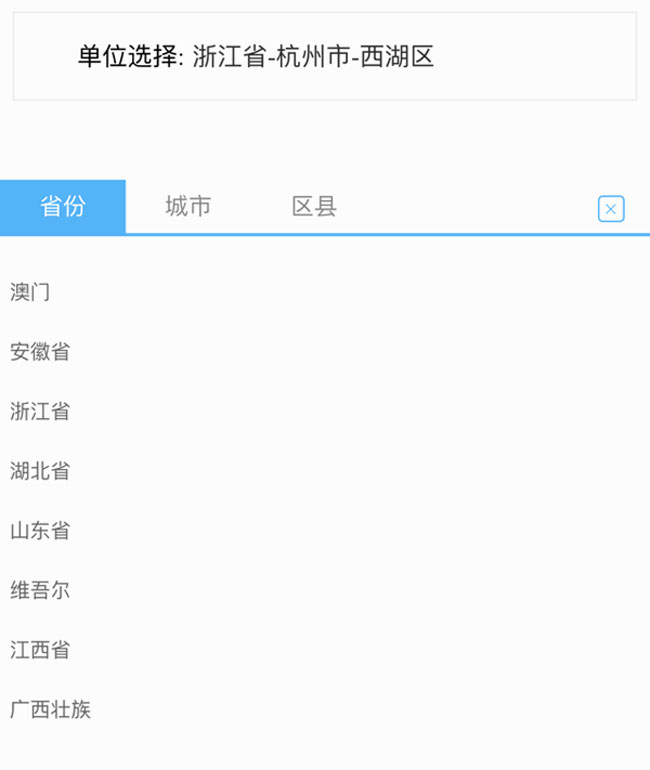Choose 湖北省 from the list

[x=40, y=471]
